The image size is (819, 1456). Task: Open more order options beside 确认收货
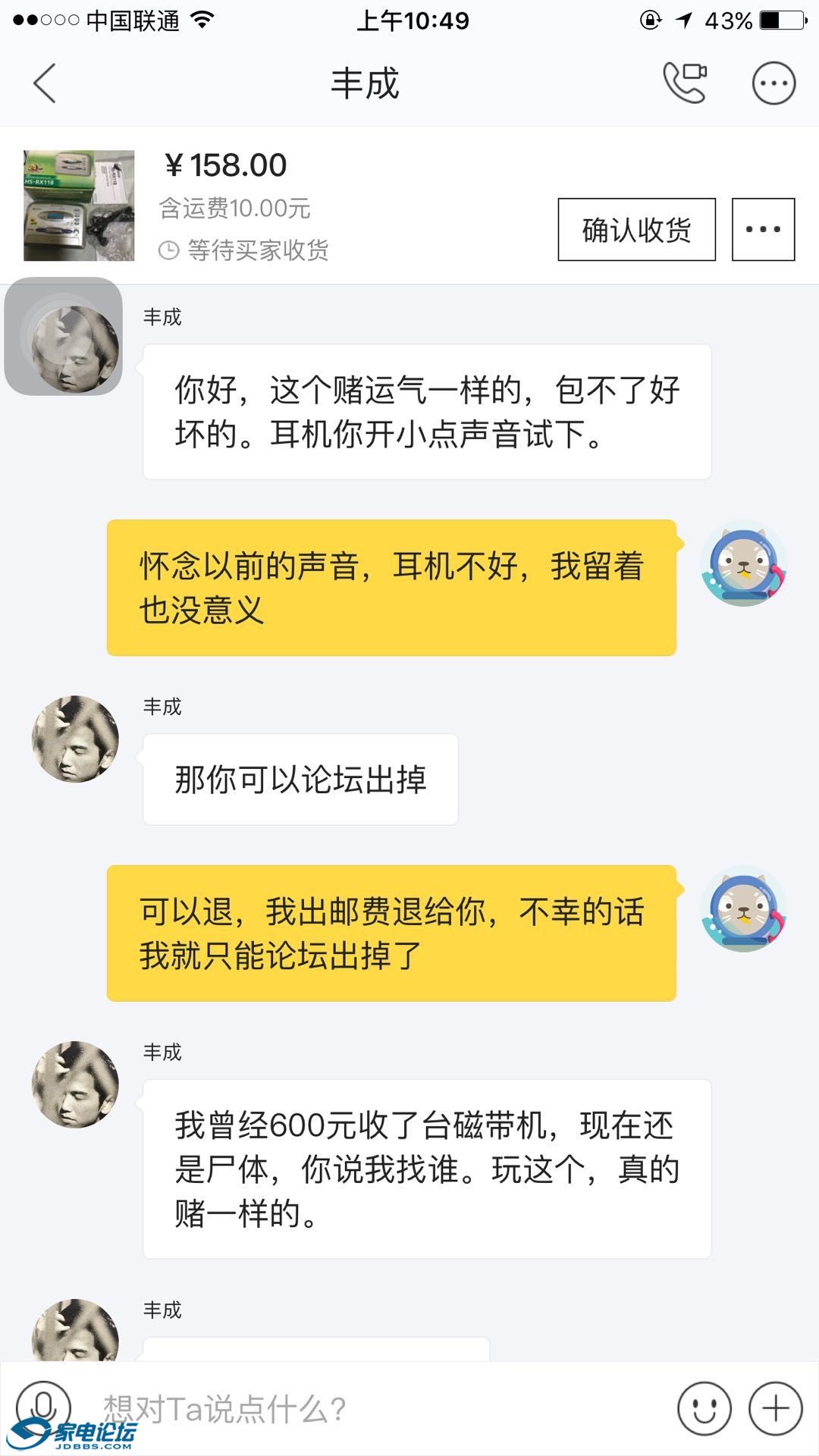(x=763, y=230)
